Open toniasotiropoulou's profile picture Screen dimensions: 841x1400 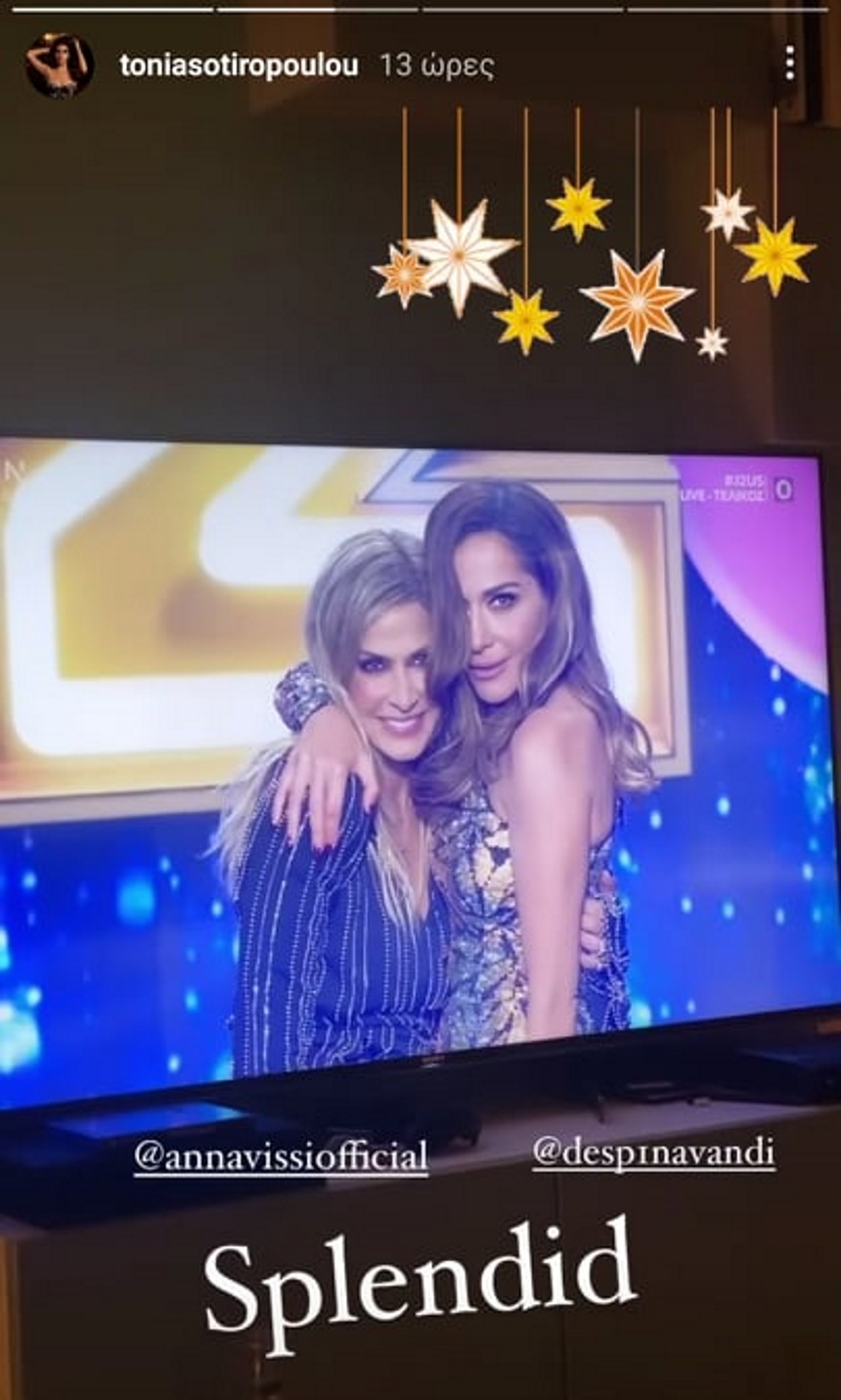coord(60,66)
